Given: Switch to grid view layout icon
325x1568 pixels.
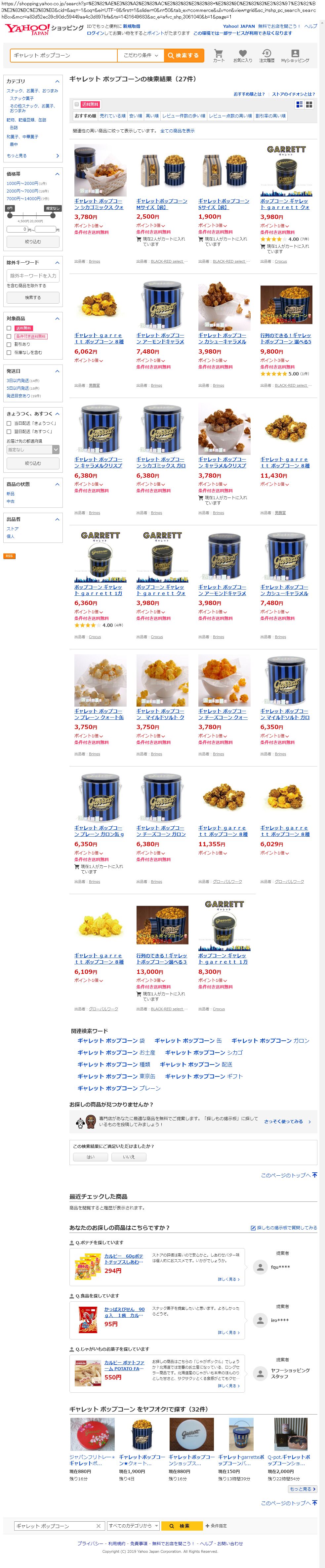Looking at the screenshot, I should (x=309, y=105).
